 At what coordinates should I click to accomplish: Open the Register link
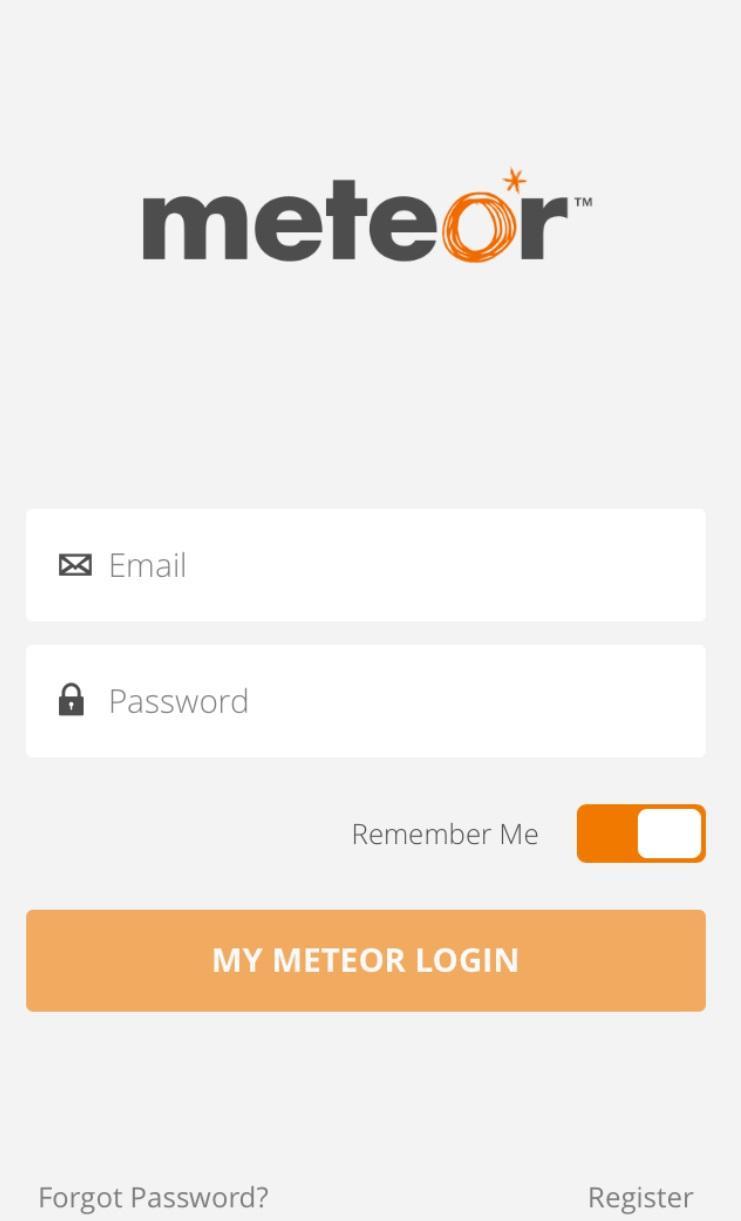click(x=640, y=1197)
